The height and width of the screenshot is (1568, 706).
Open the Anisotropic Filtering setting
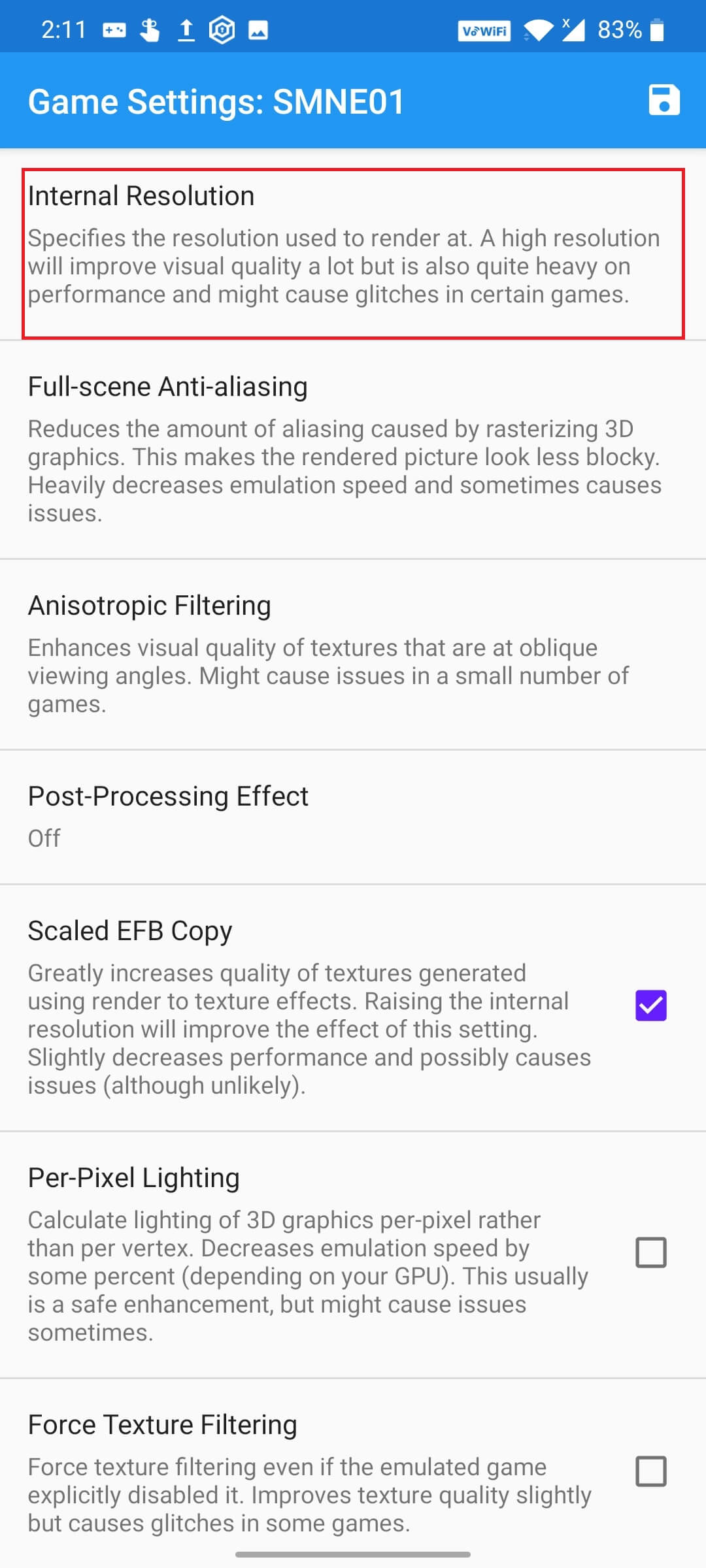[353, 655]
